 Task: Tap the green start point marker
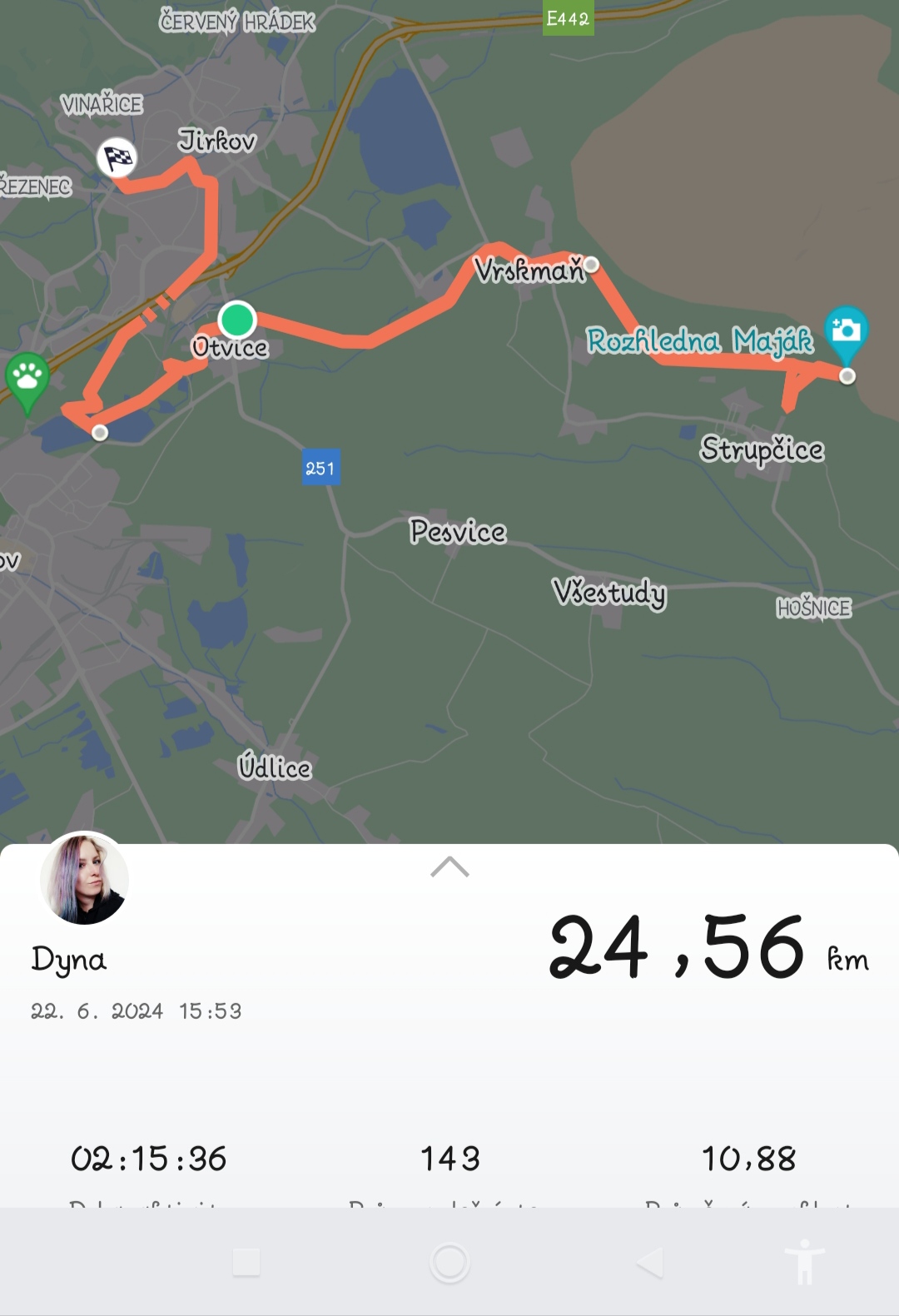point(237,320)
